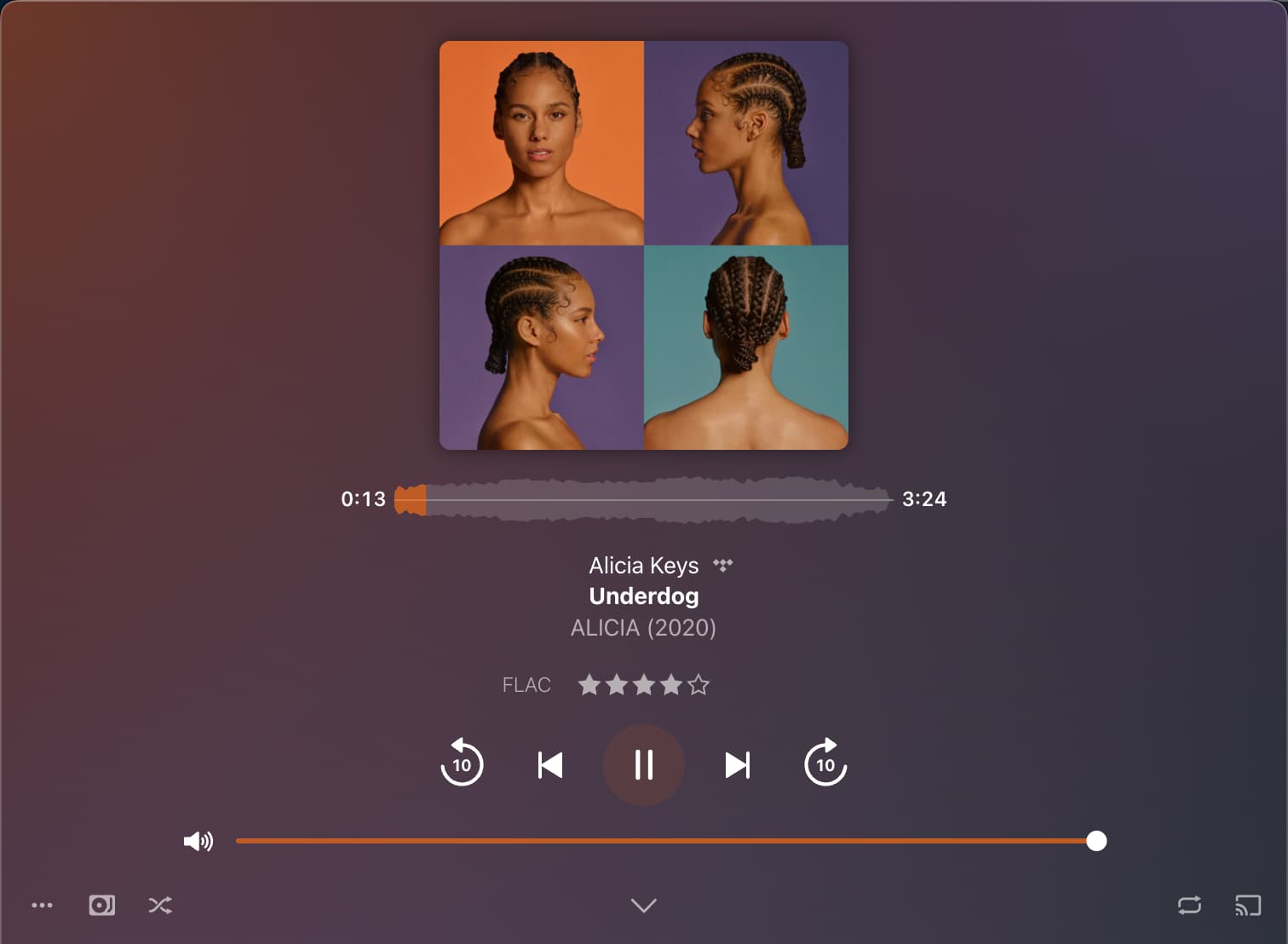The image size is (1288, 944).
Task: Collapse the player with the down chevron
Action: 643,905
